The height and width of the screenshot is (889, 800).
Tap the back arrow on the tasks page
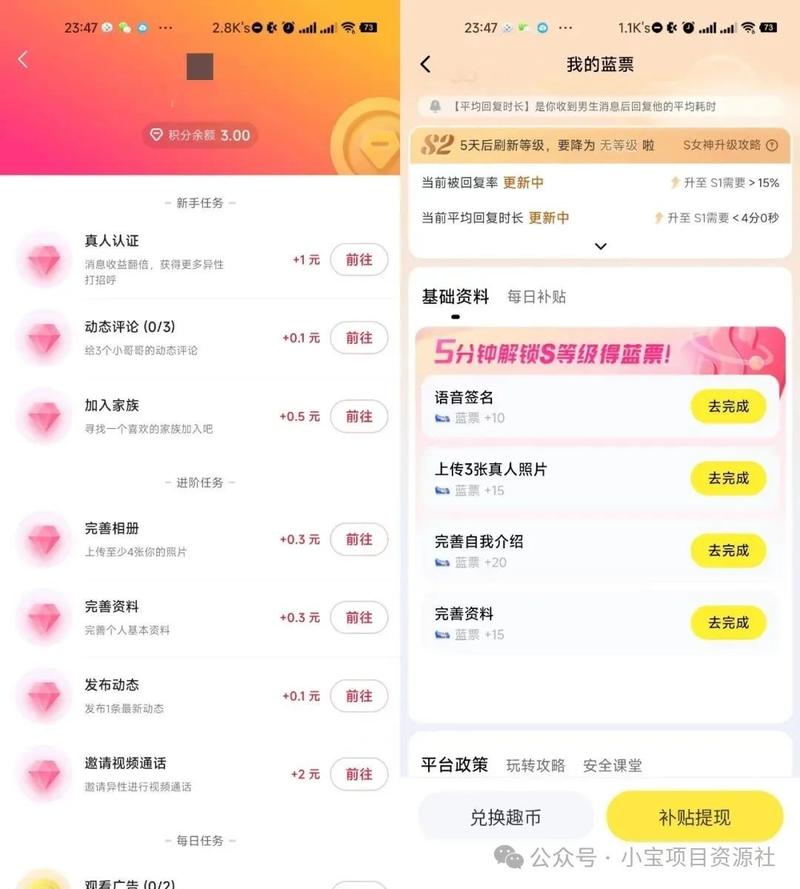coord(22,60)
